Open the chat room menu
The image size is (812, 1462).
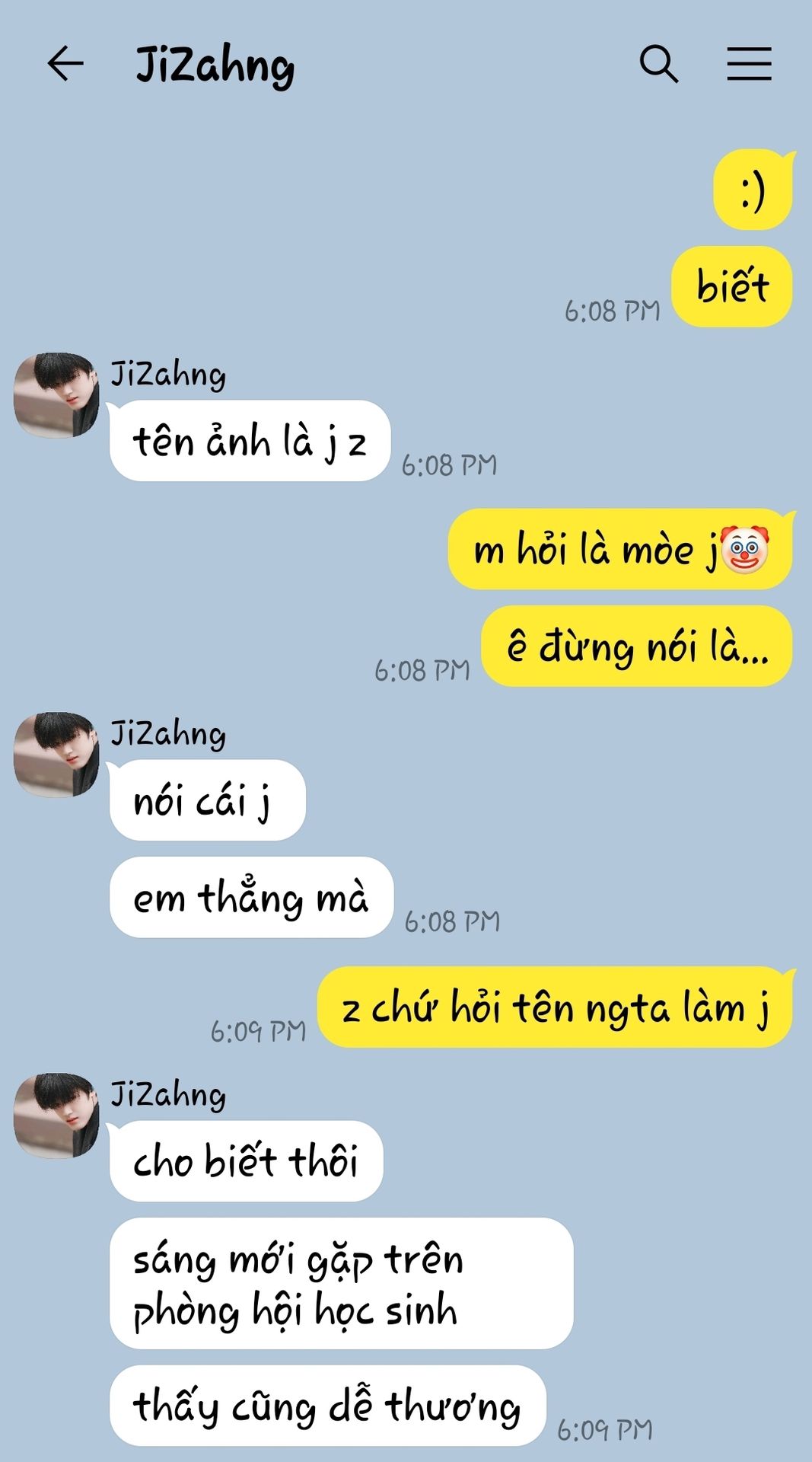pos(749,63)
